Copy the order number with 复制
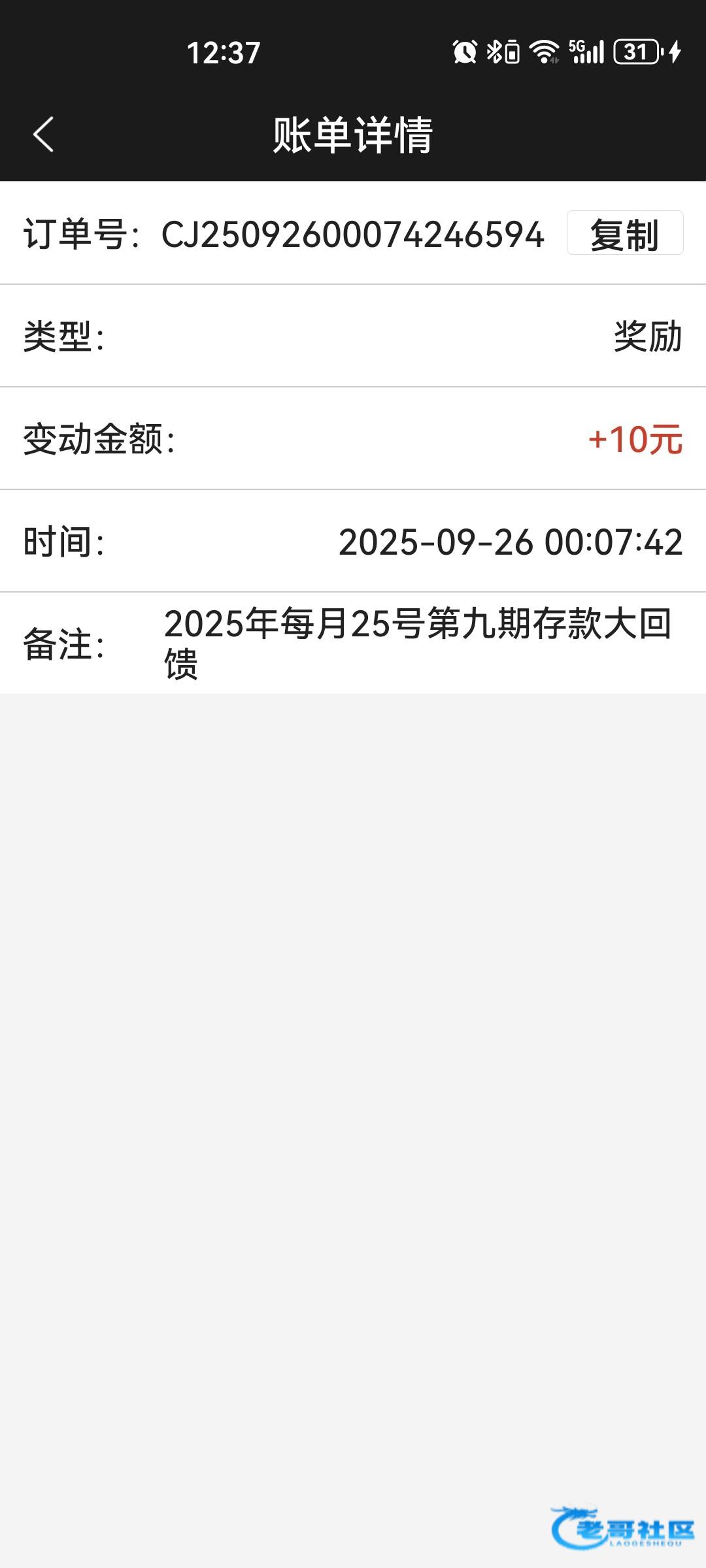Viewport: 706px width, 1568px height. tap(625, 233)
